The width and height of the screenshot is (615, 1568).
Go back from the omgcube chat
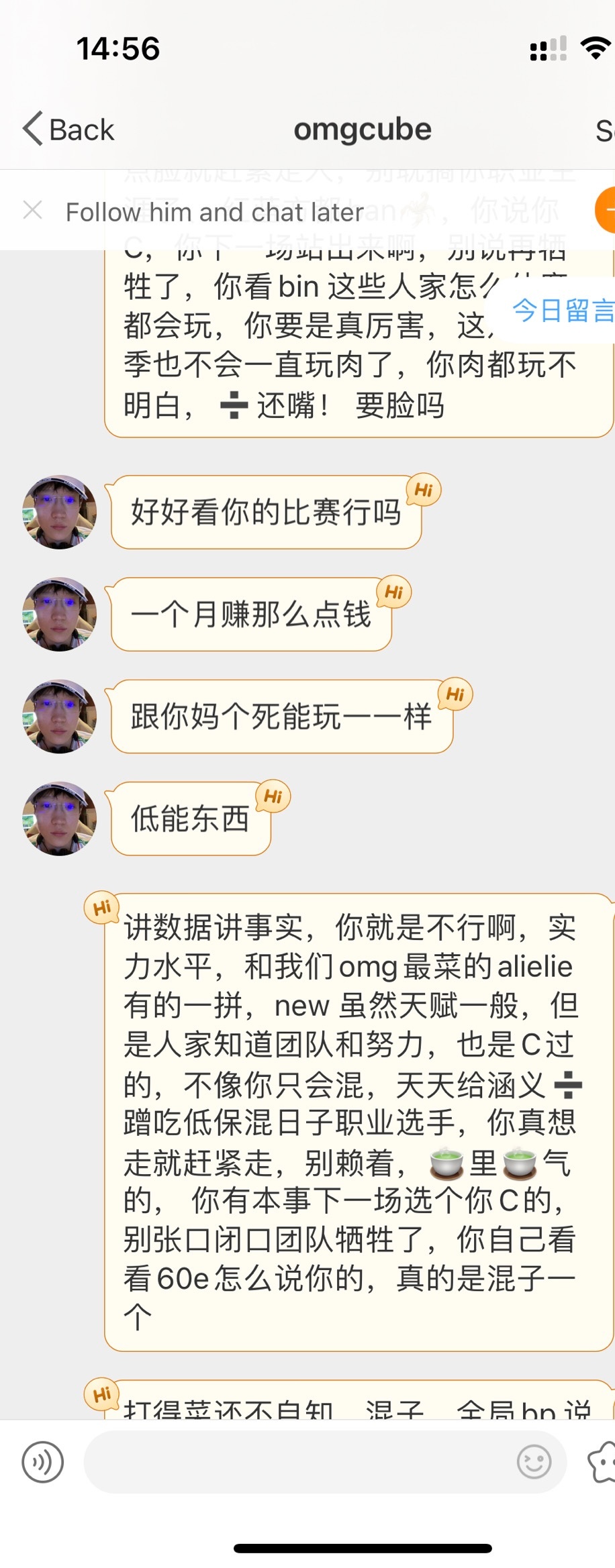click(68, 129)
